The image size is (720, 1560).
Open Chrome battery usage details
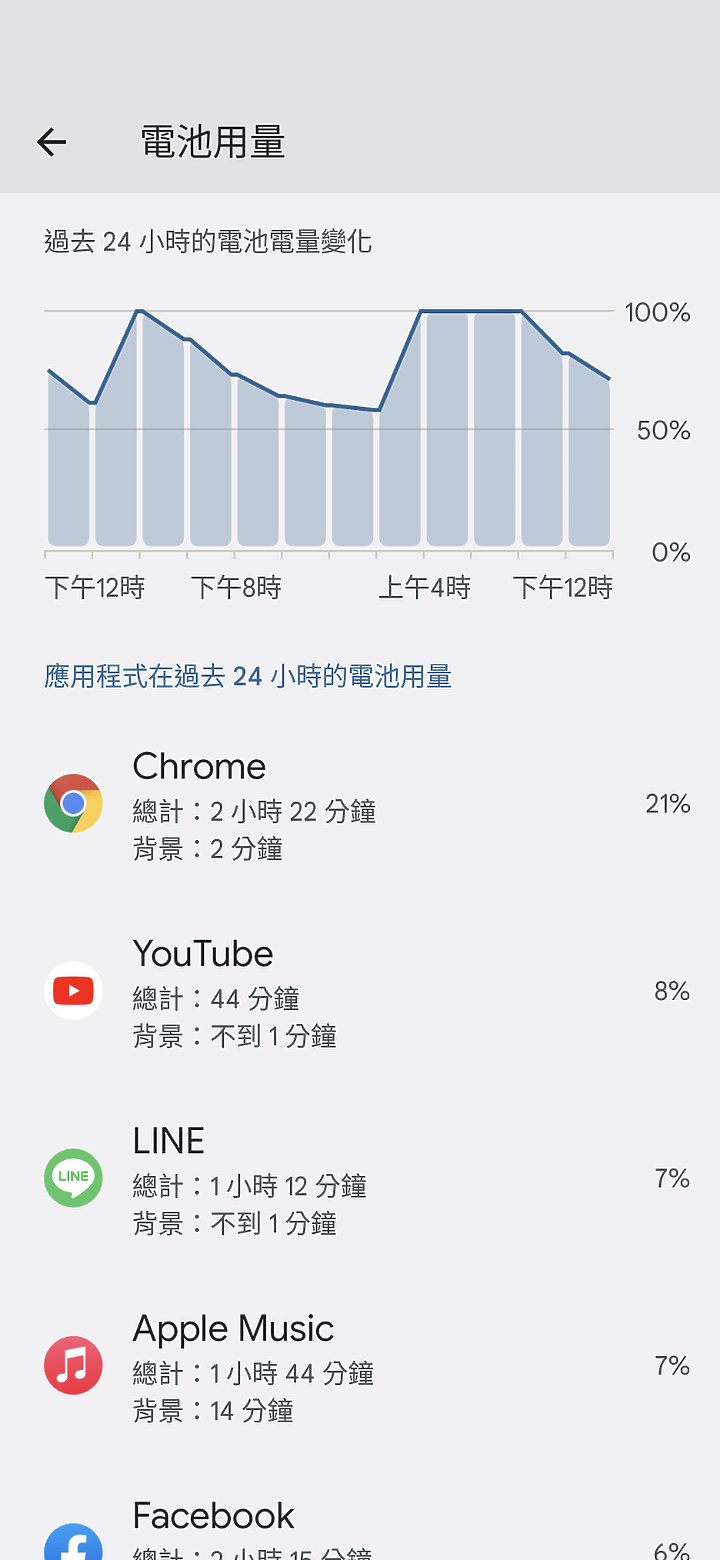tap(360, 804)
